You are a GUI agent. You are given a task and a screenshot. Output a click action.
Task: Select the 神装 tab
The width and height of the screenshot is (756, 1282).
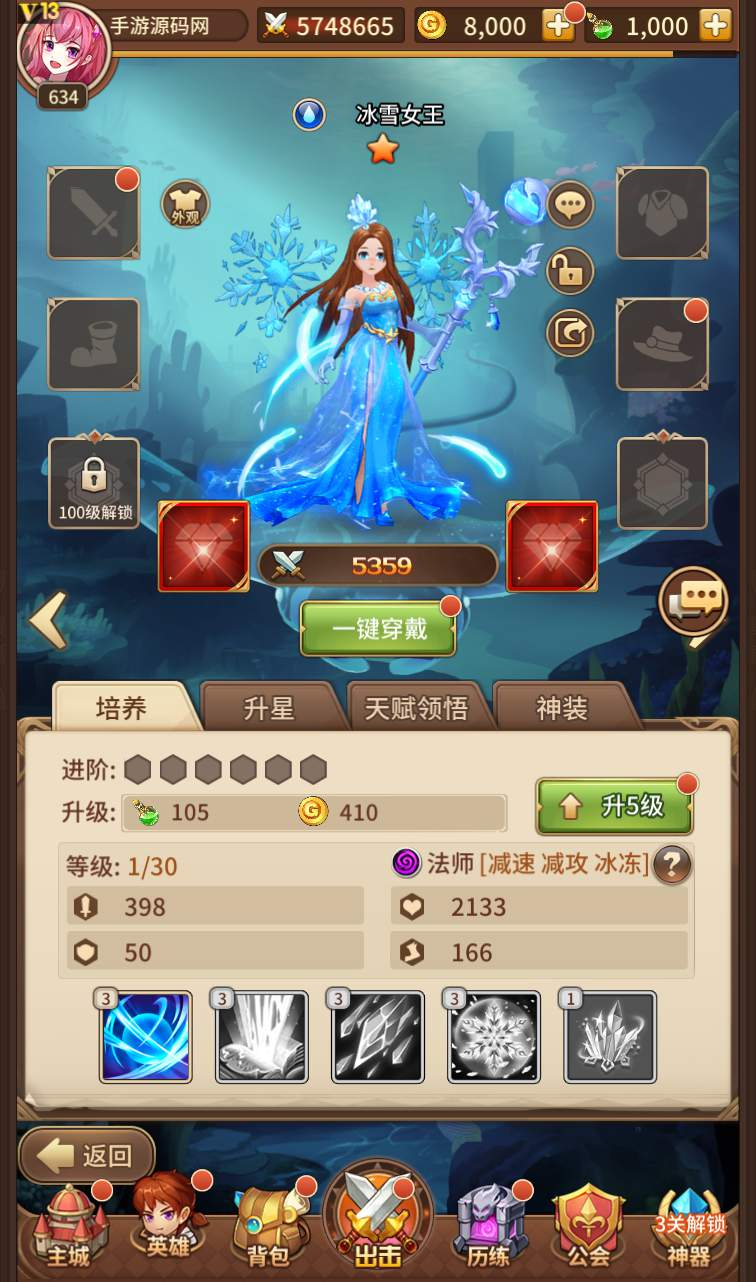click(x=562, y=708)
